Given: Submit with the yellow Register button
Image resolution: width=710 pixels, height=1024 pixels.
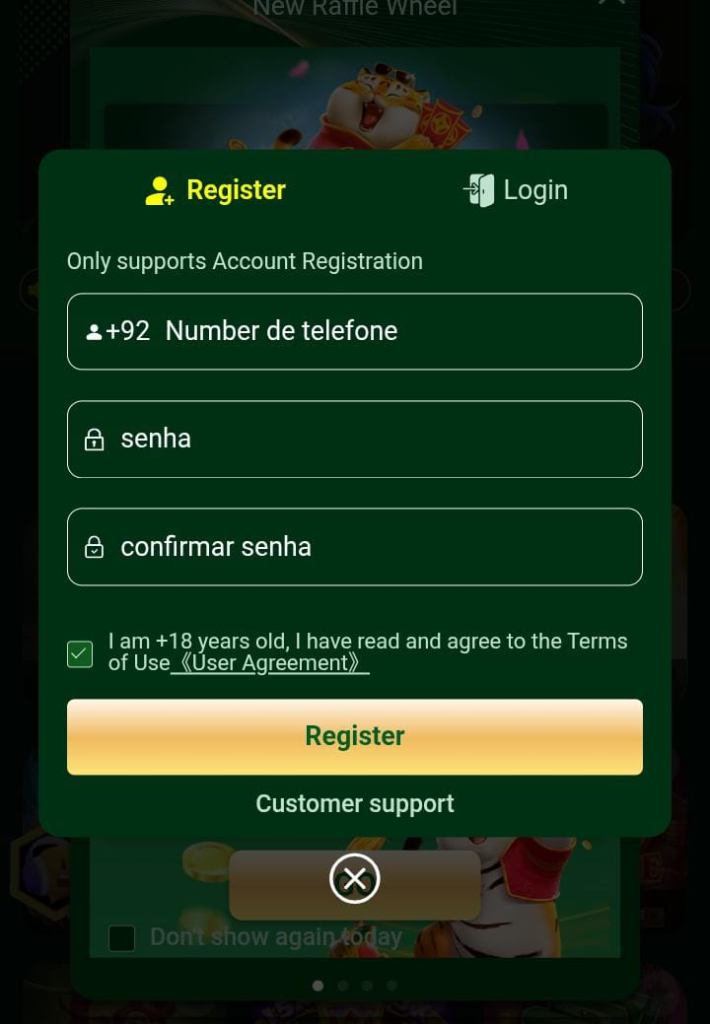Looking at the screenshot, I should point(355,737).
